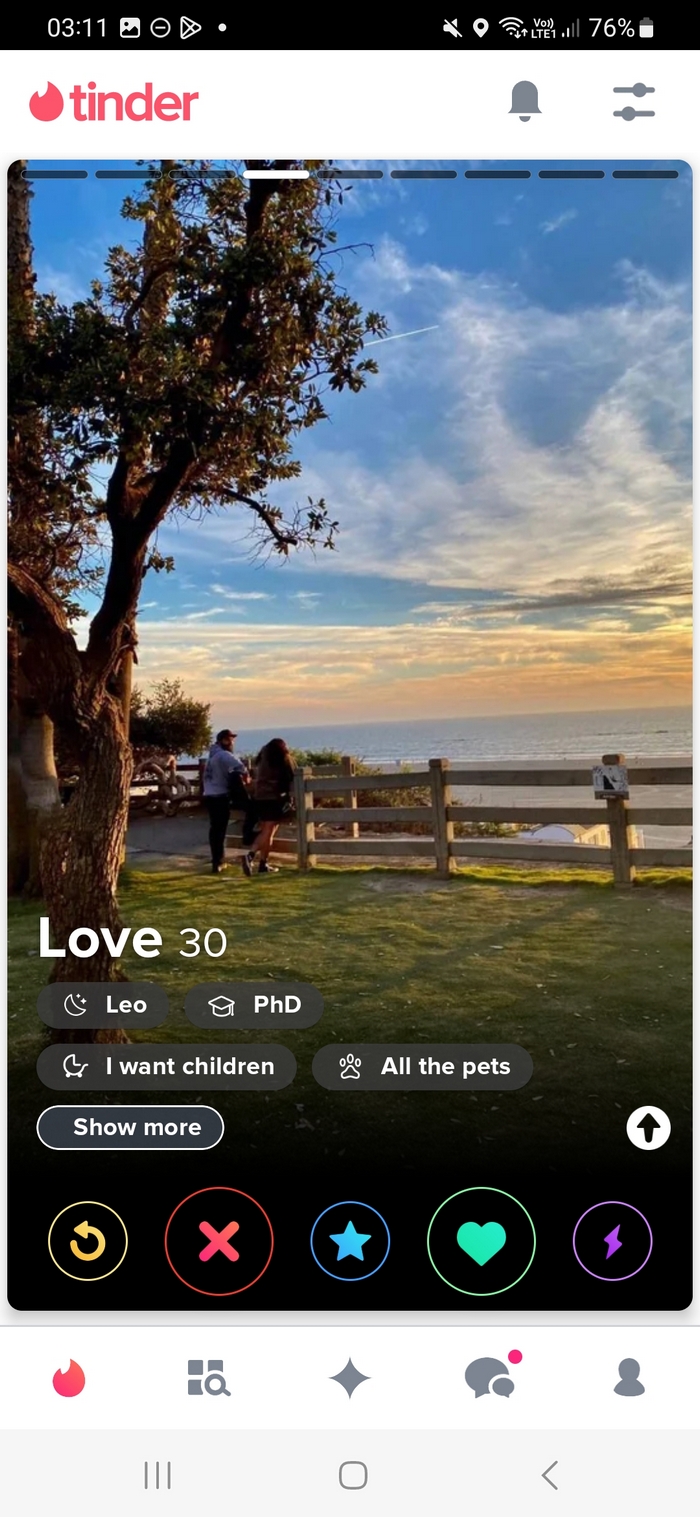This screenshot has width=700, height=1517.
Task: Pass on Love with the red X
Action: 219,1241
